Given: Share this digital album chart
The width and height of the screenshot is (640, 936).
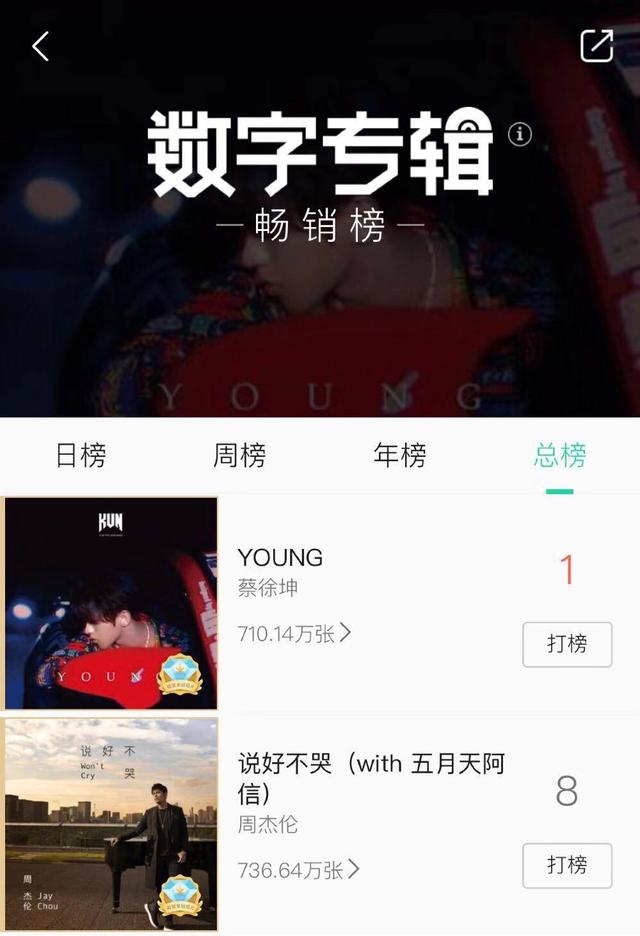Looking at the screenshot, I should [596, 45].
